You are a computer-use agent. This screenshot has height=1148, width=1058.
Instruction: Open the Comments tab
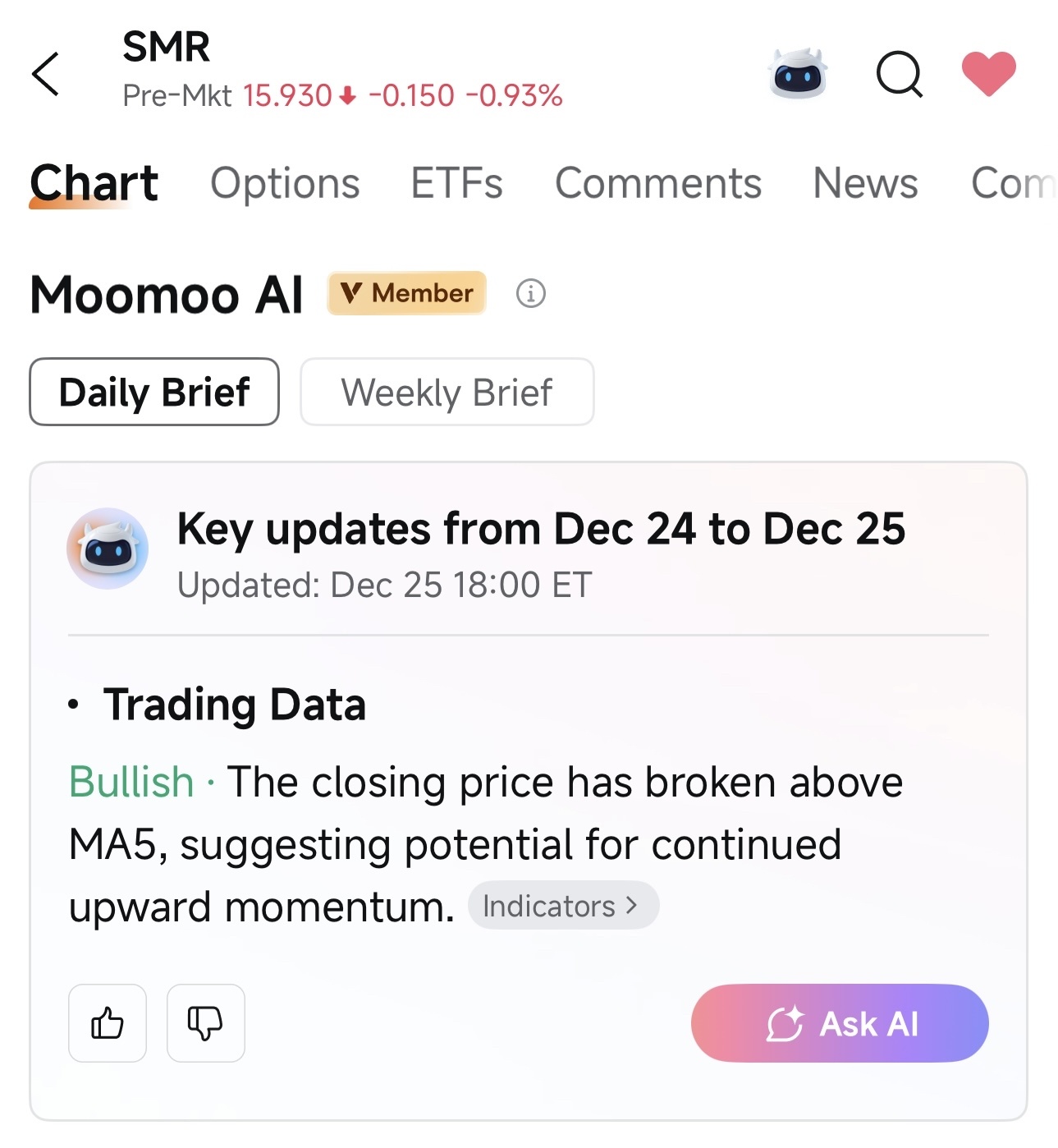(x=658, y=183)
